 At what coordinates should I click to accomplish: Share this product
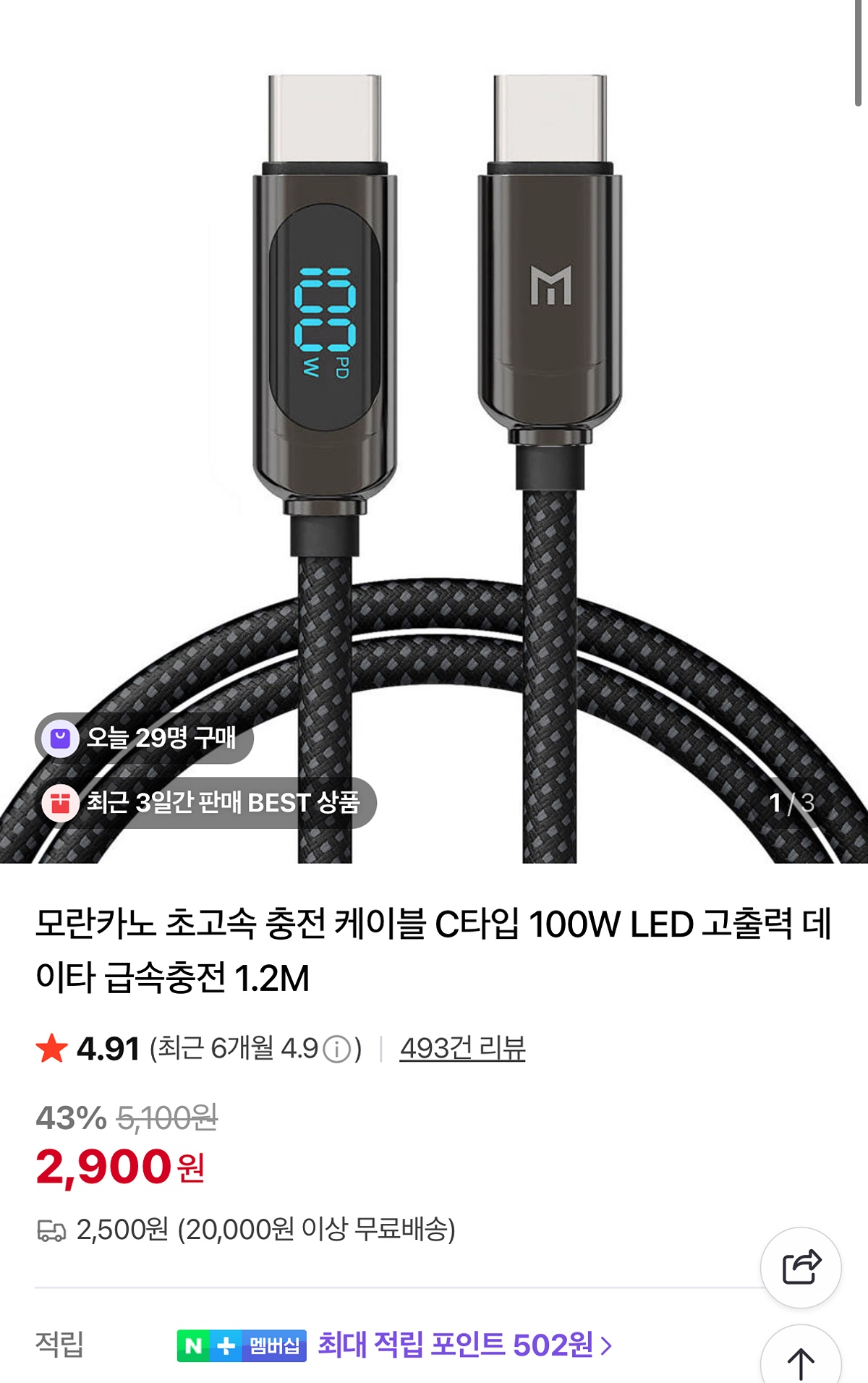point(801,1267)
